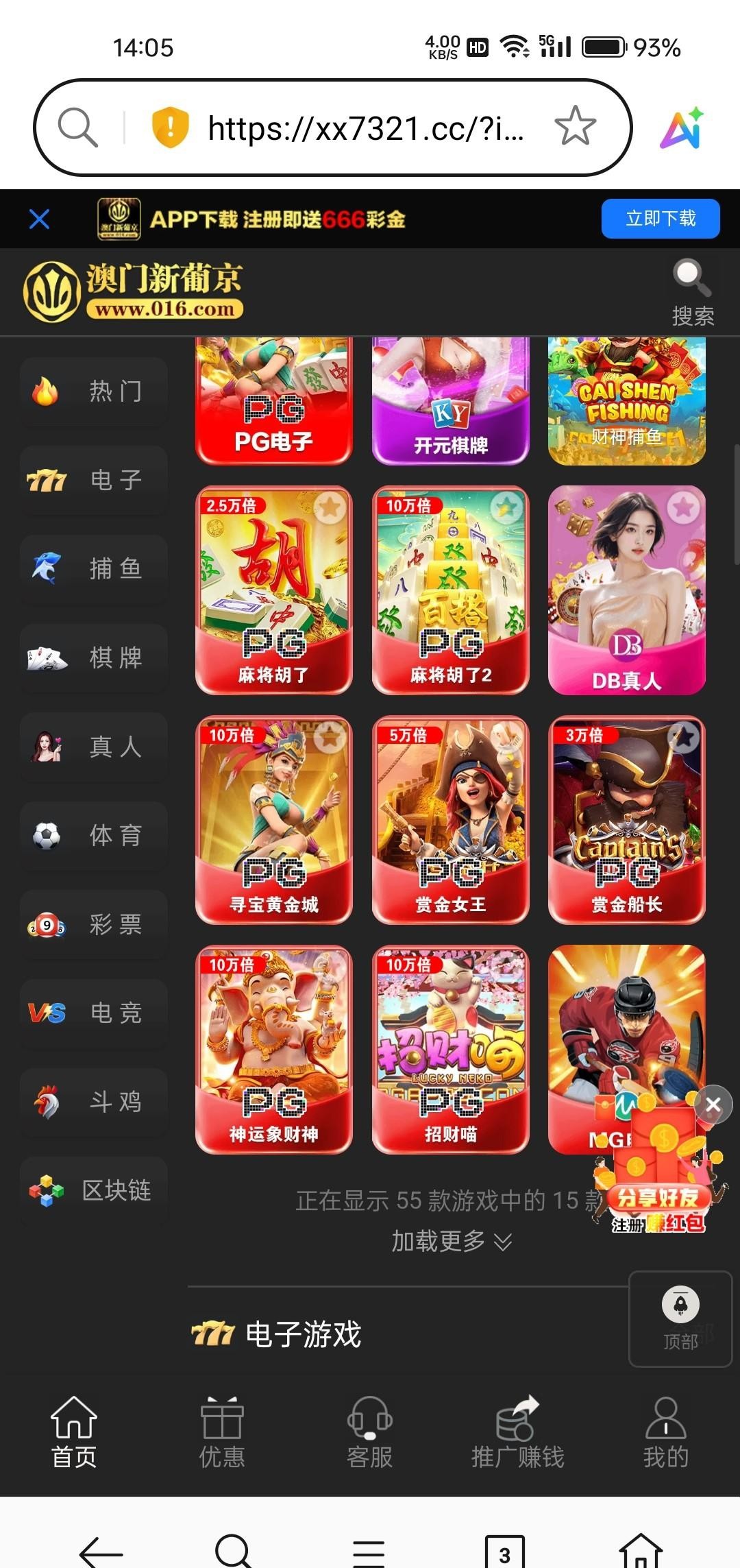Viewport: 740px width, 1568px height.
Task: Switch to the 区块链 category
Action: coord(94,1191)
